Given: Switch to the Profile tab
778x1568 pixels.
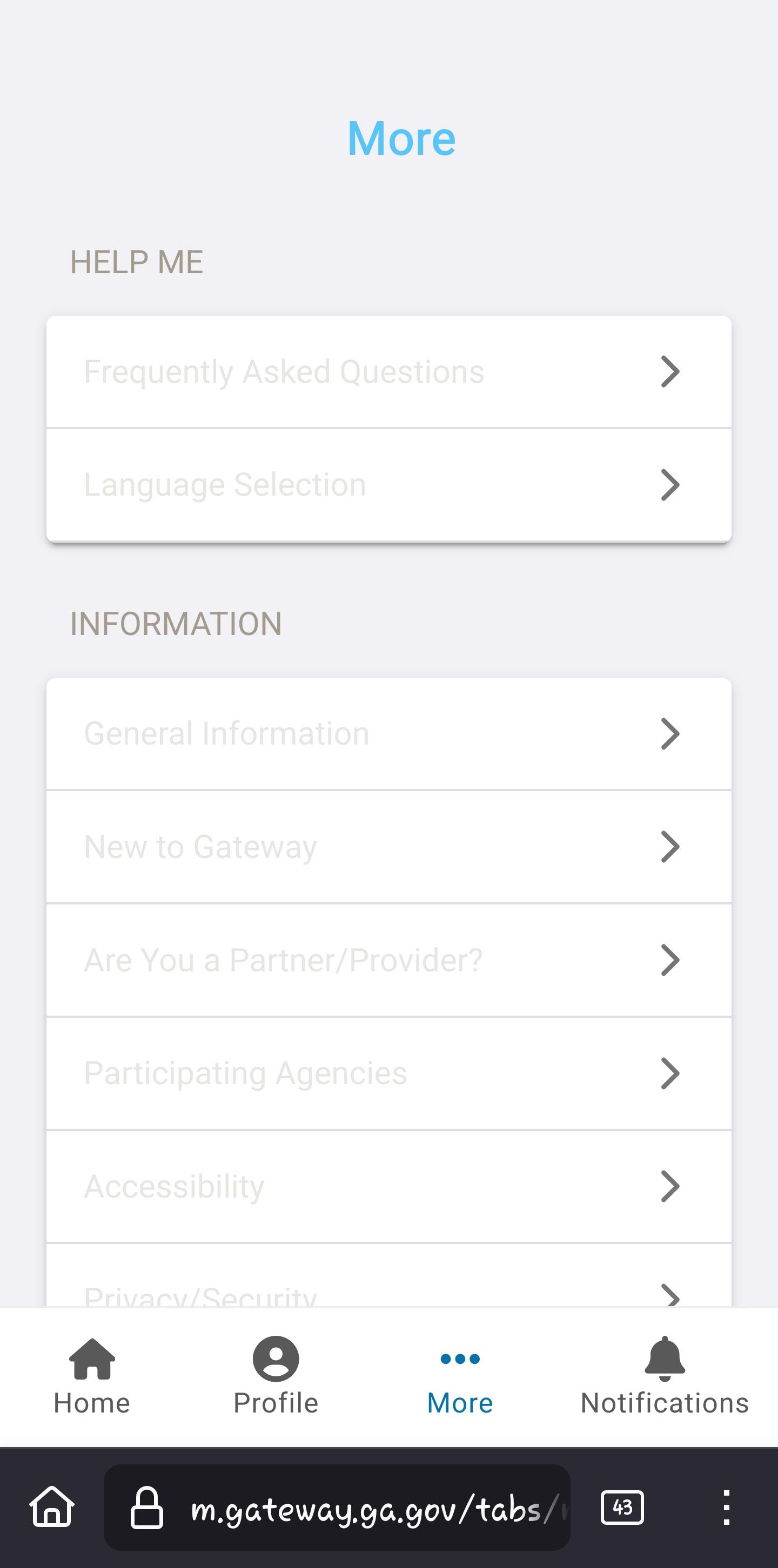Looking at the screenshot, I should coord(276,1377).
